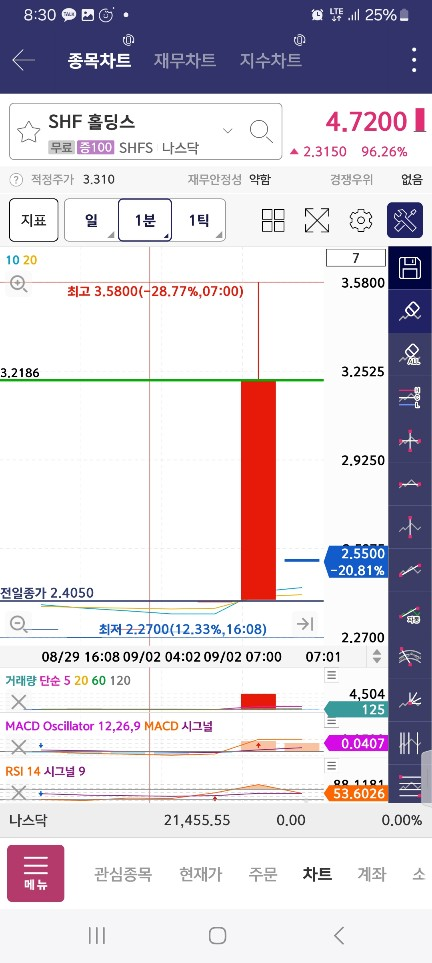The height and width of the screenshot is (963, 432).
Task: Switch to the 지수차트 tab
Action: coord(270,60)
